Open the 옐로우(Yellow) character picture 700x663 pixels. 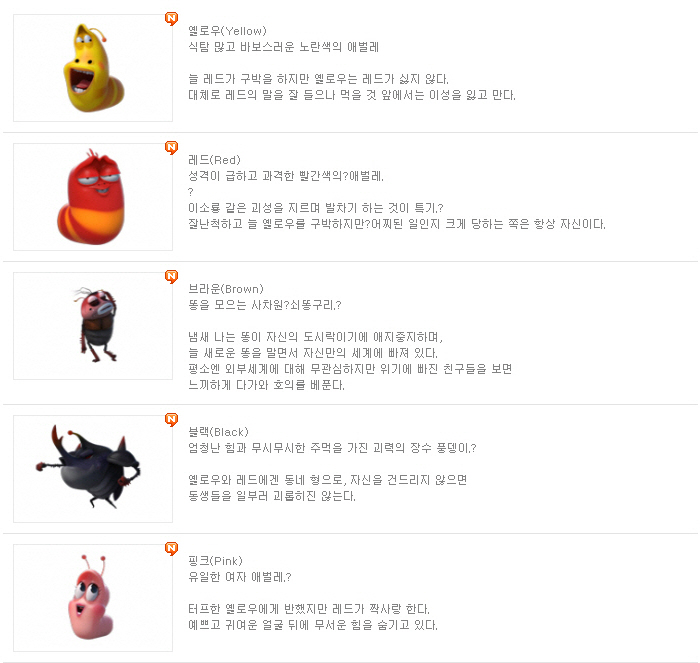coord(93,68)
